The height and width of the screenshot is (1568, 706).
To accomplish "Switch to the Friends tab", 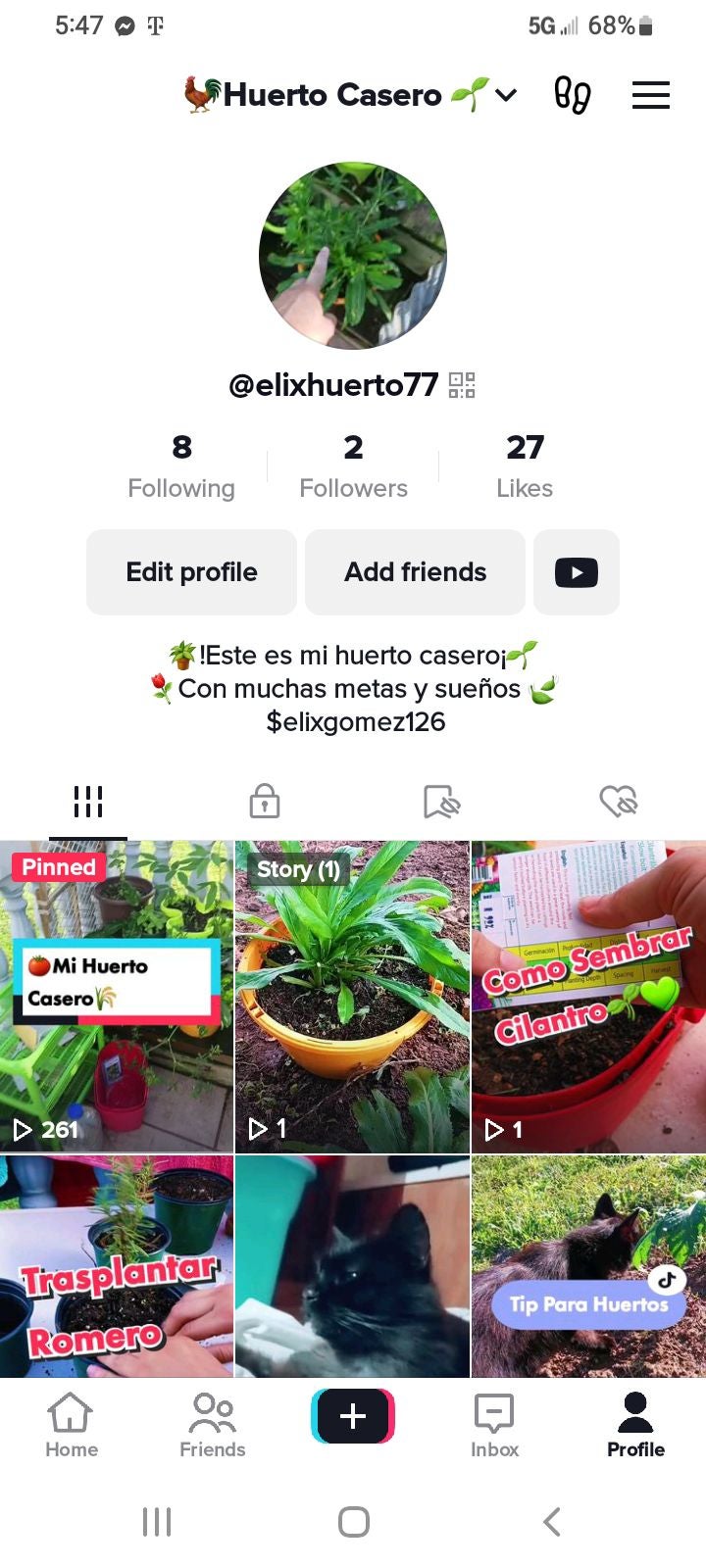I will (212, 1426).
